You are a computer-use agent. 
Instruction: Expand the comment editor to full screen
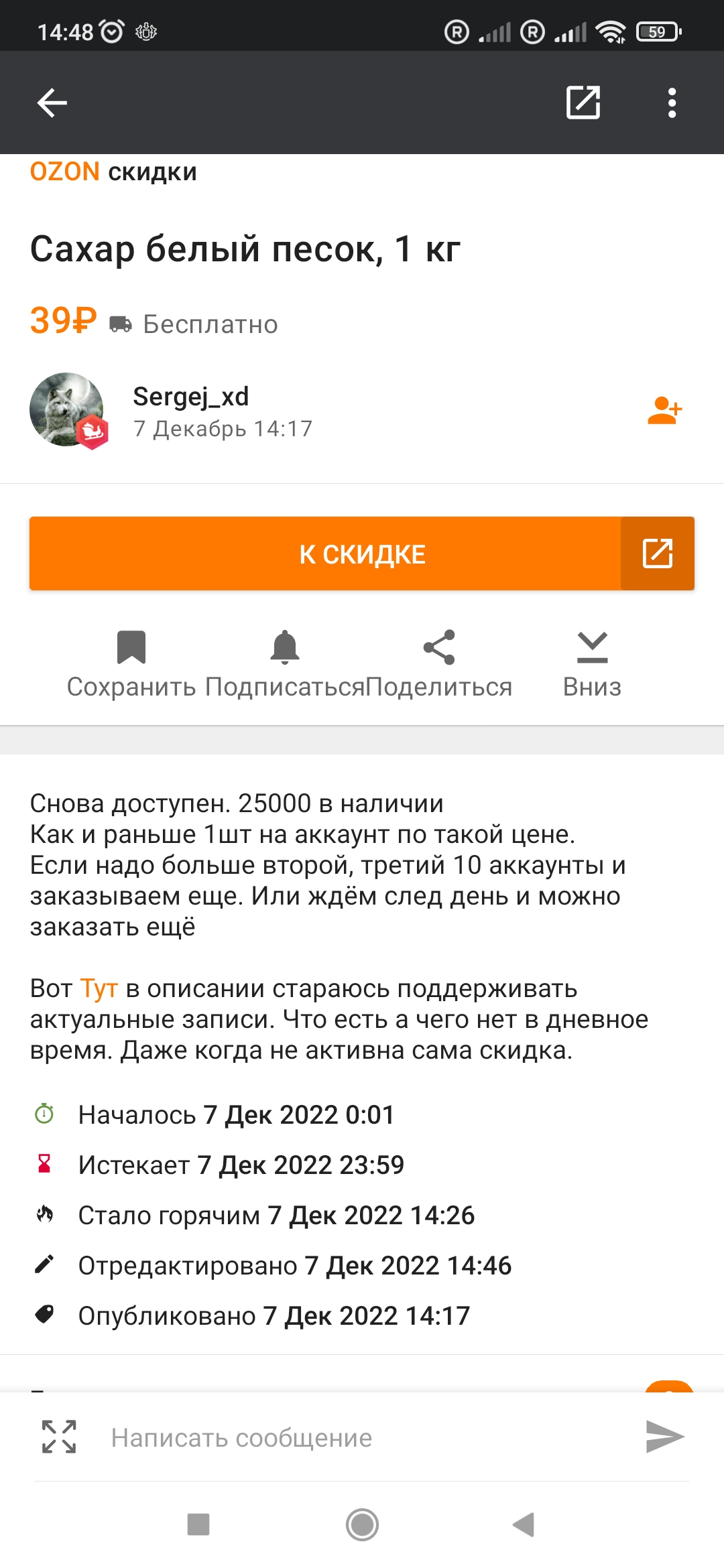click(x=59, y=1437)
